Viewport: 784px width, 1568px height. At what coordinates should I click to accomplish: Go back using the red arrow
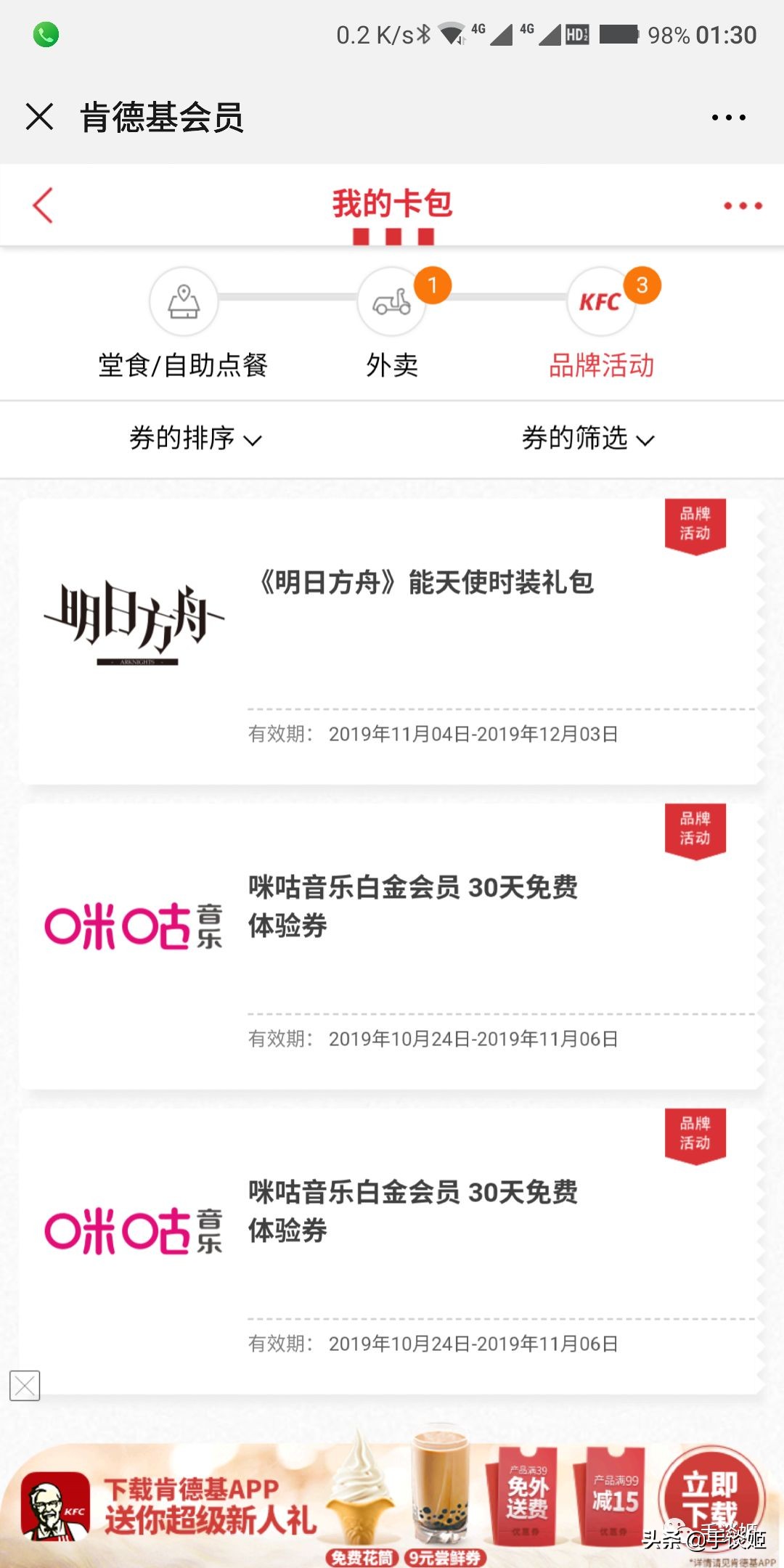44,205
